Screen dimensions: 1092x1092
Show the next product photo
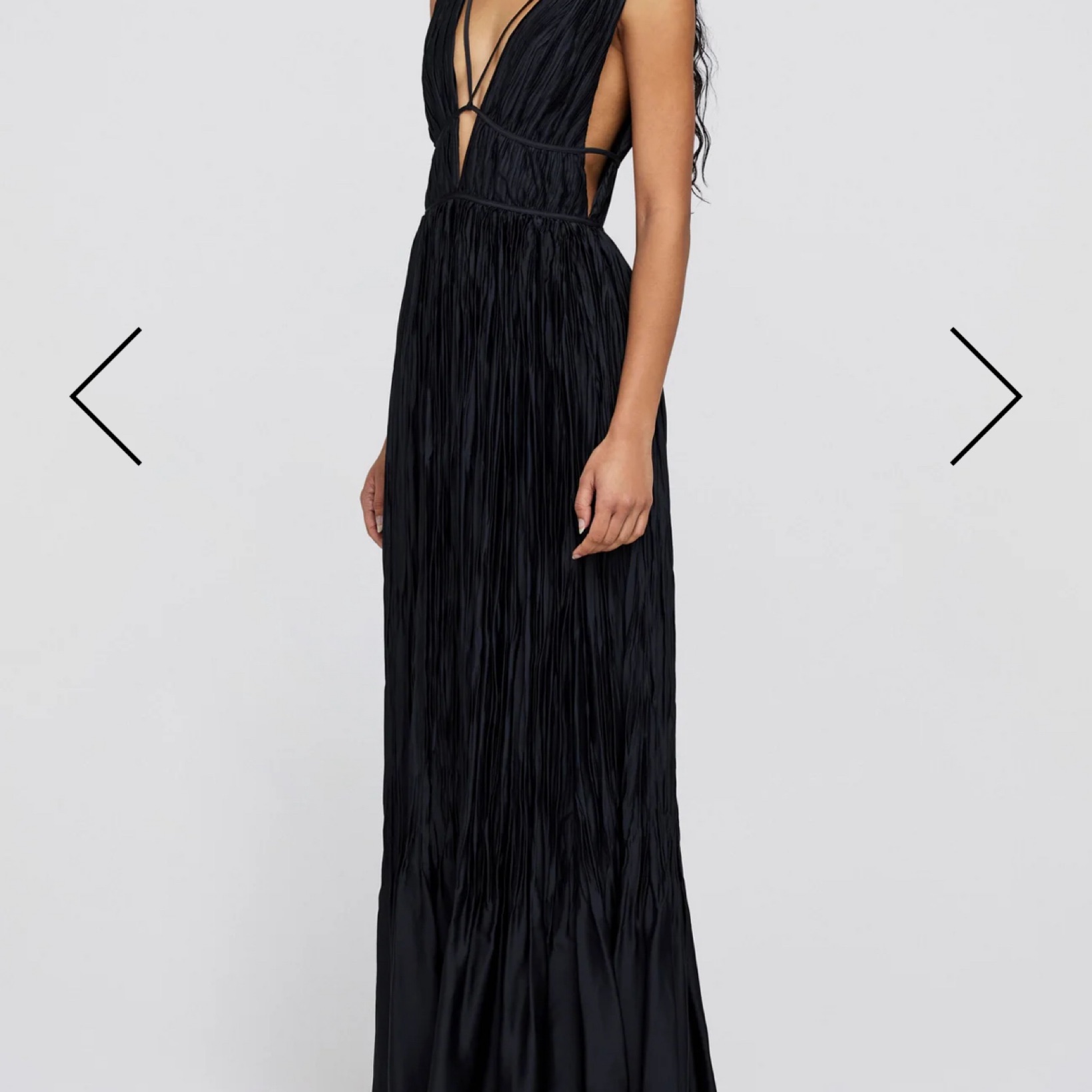click(x=985, y=396)
